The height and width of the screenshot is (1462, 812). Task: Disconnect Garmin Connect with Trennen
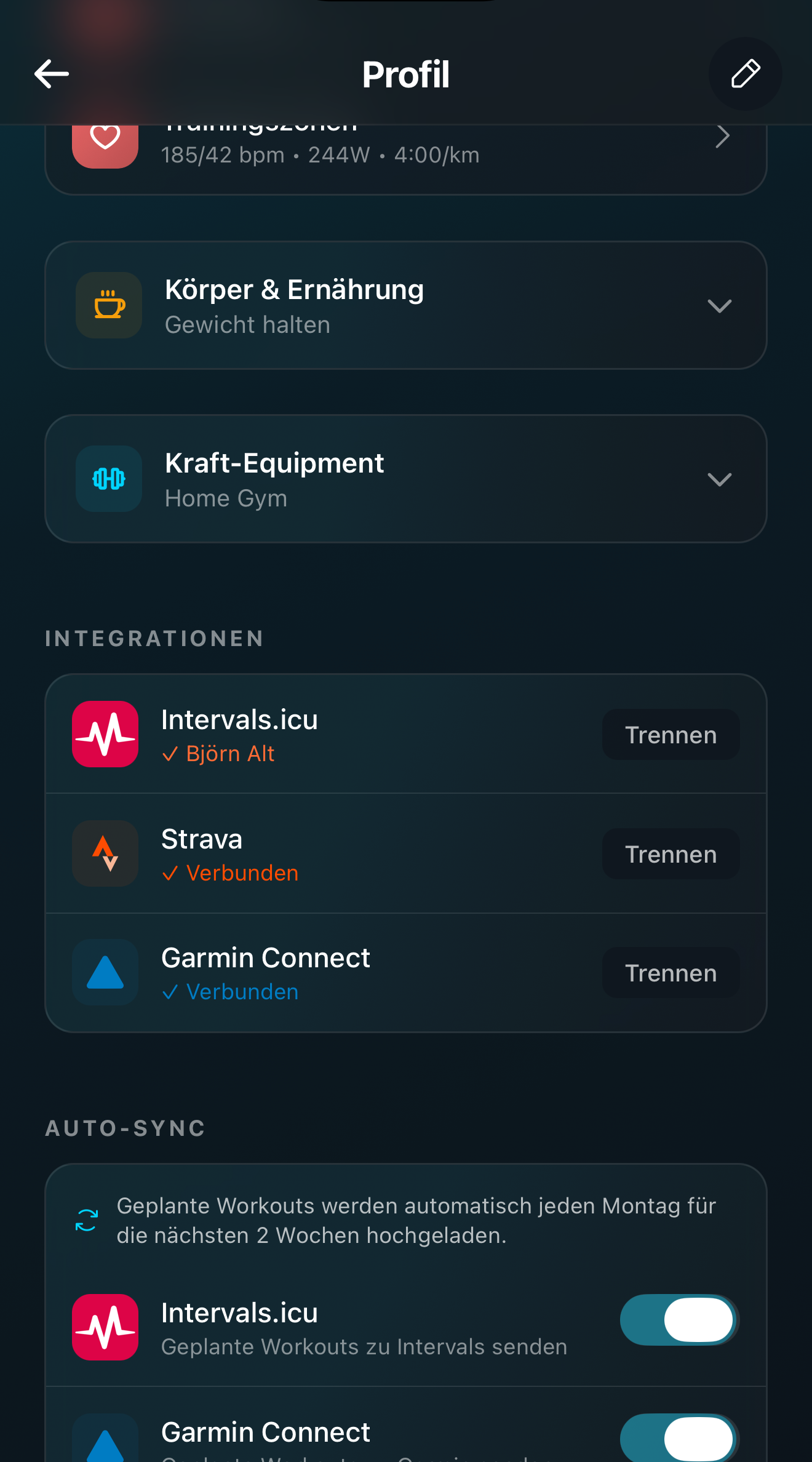671,973
